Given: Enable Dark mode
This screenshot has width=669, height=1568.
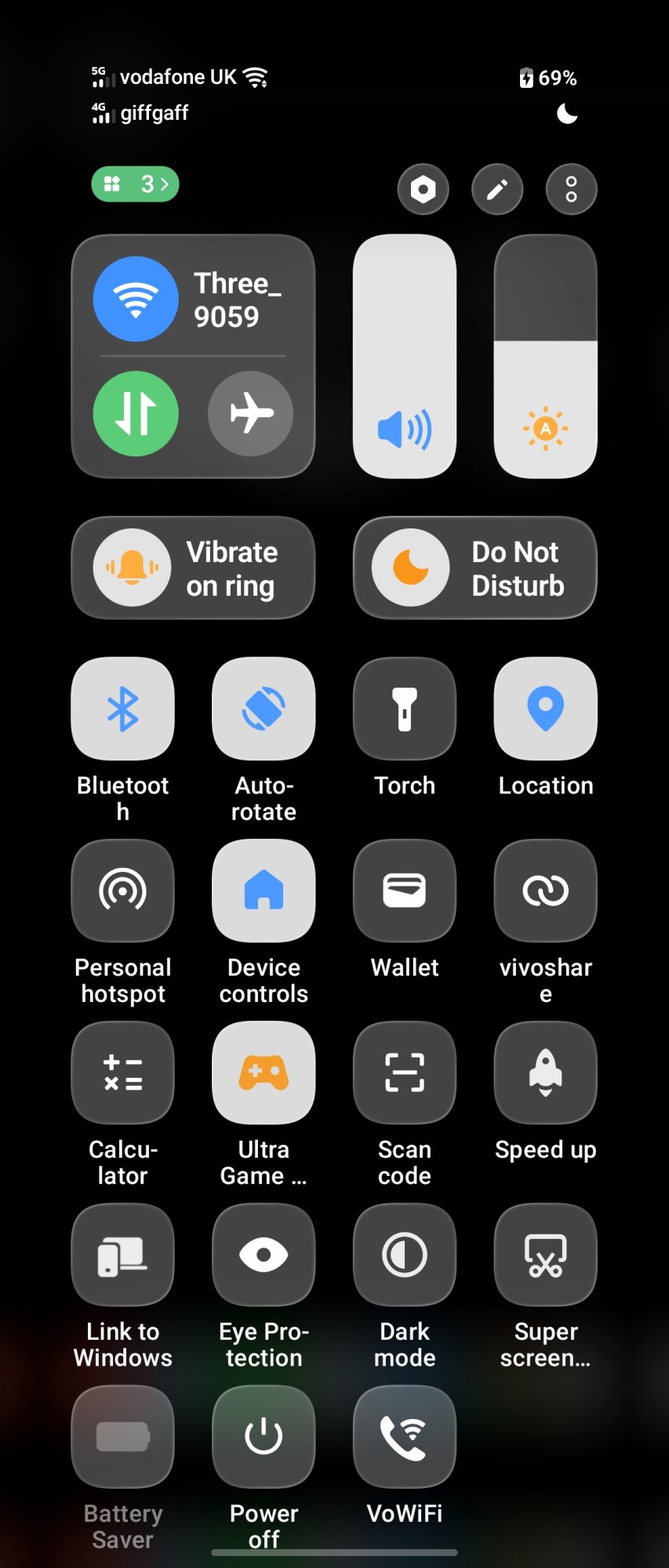Looking at the screenshot, I should pos(404,1254).
